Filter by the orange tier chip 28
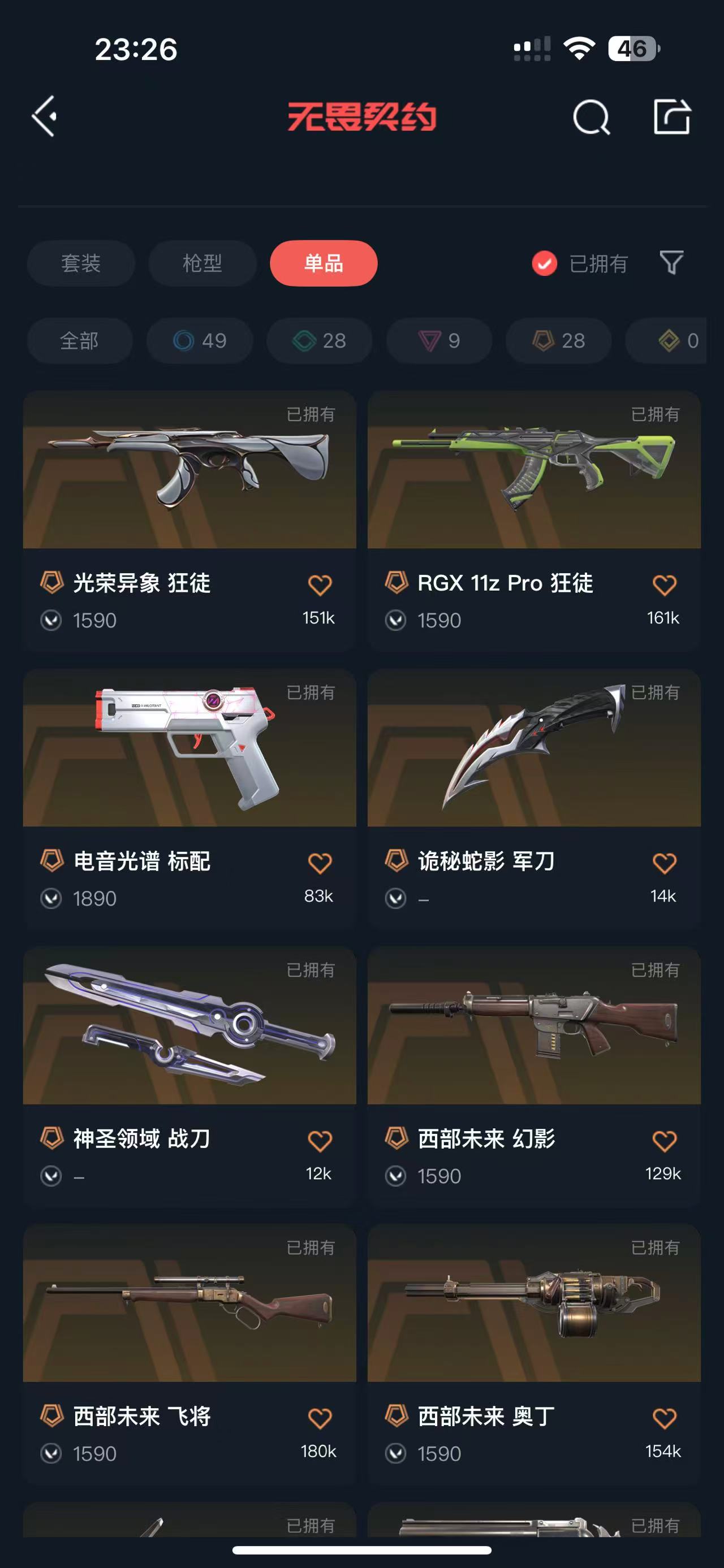 (558, 340)
